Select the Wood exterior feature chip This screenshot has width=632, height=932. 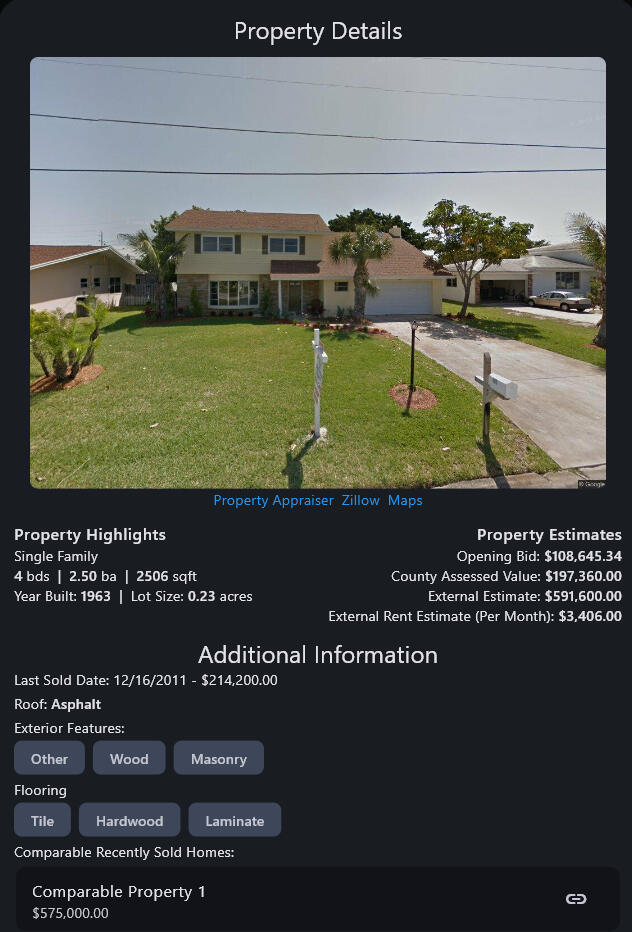click(x=129, y=758)
